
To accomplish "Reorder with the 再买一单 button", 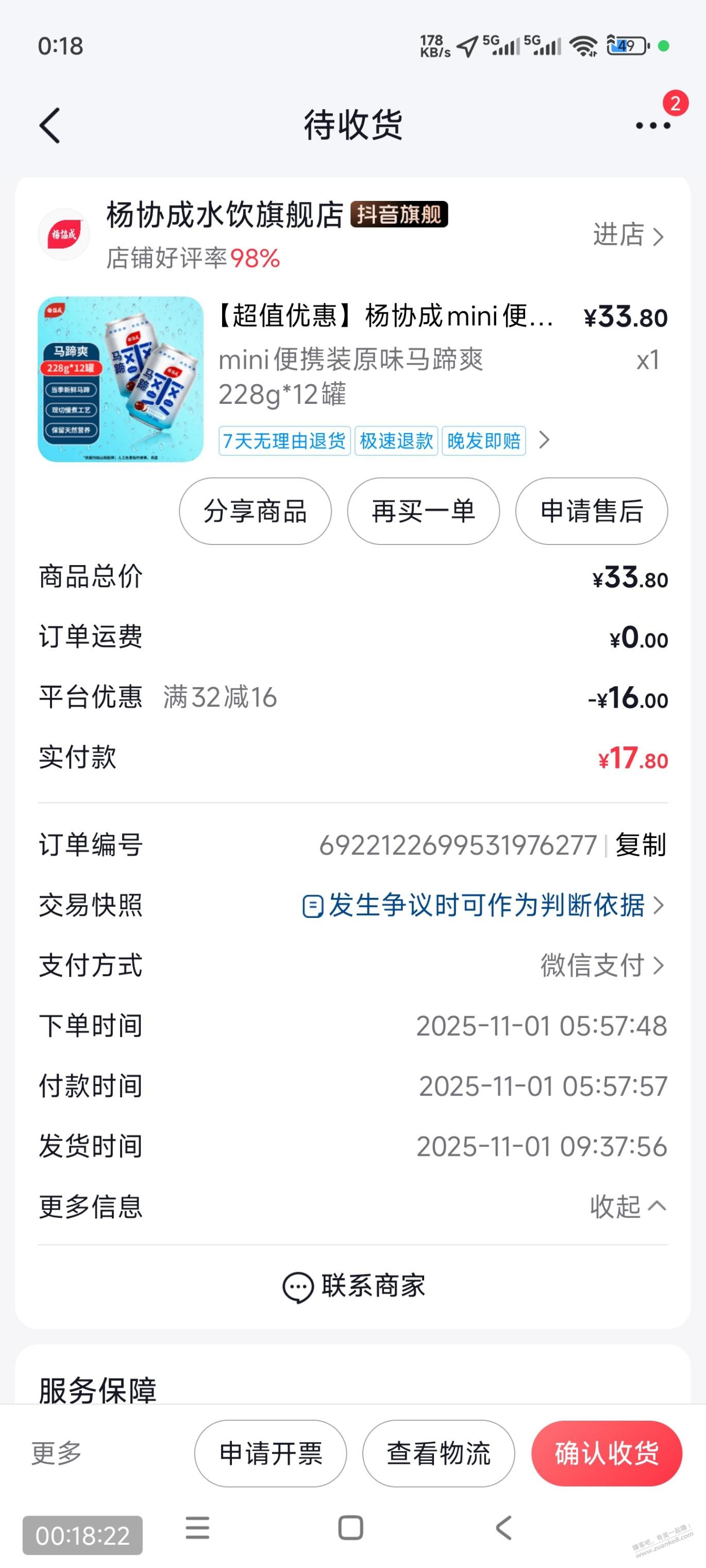I will pyautogui.click(x=424, y=510).
